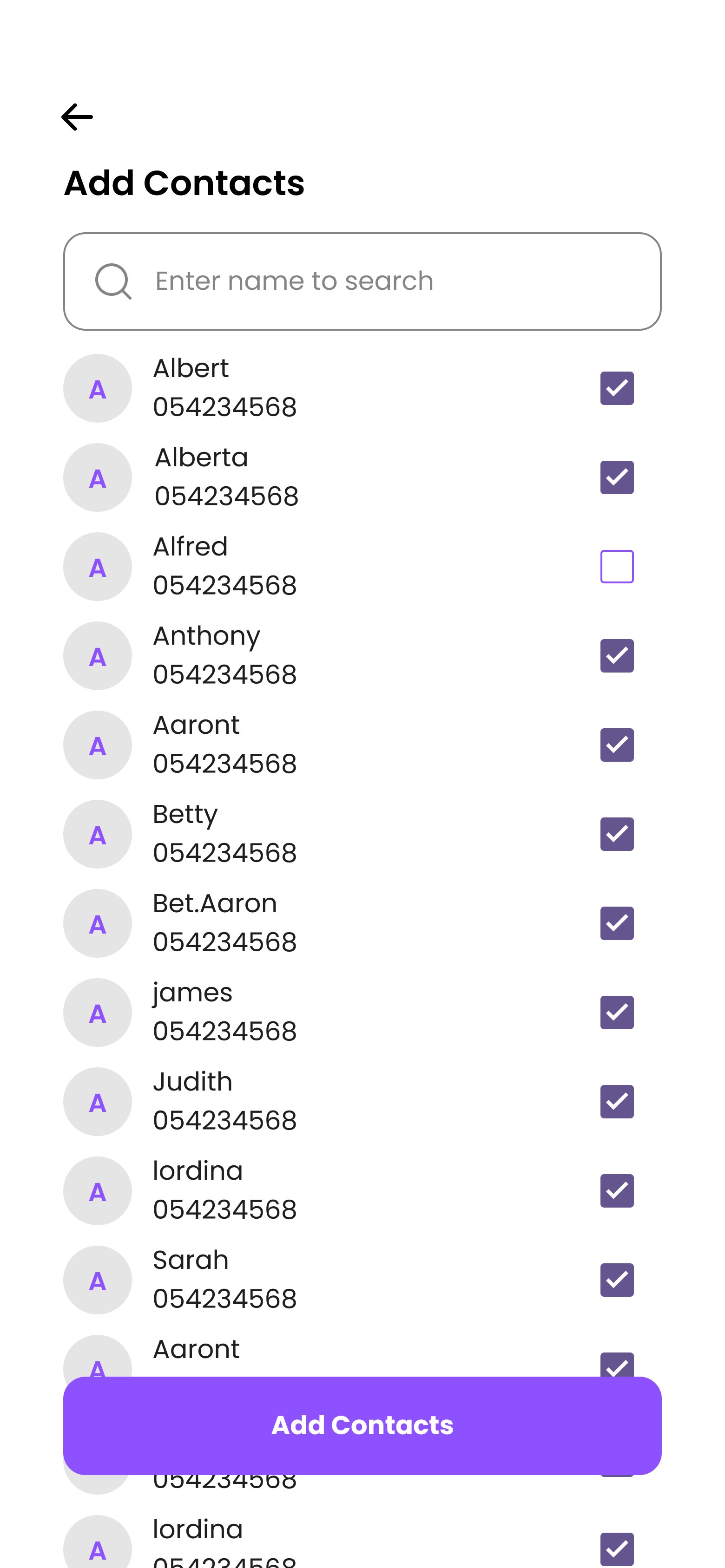This screenshot has height=1568, width=725.
Task: Deselect Judith from the list
Action: pos(617,1102)
